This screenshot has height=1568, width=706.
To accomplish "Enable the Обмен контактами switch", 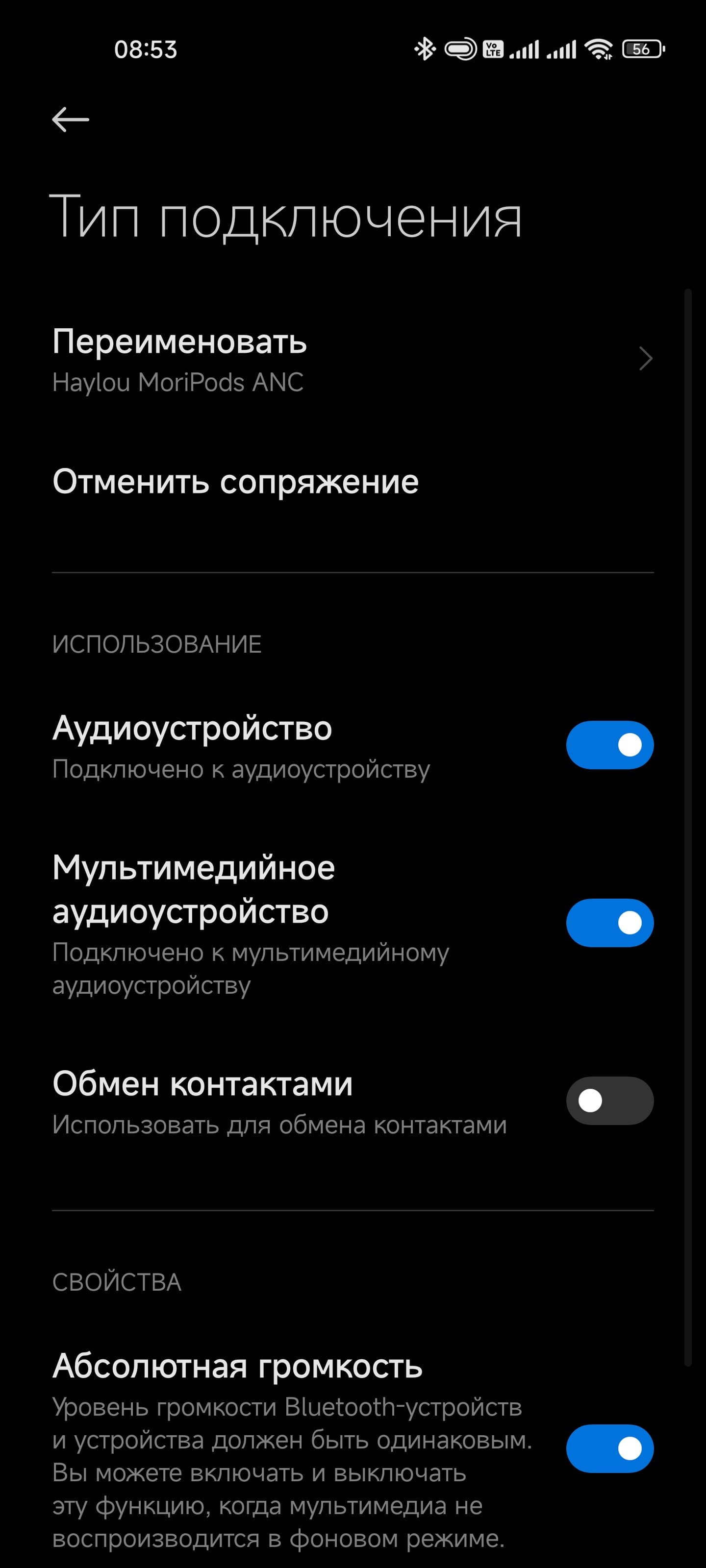I will [609, 1101].
